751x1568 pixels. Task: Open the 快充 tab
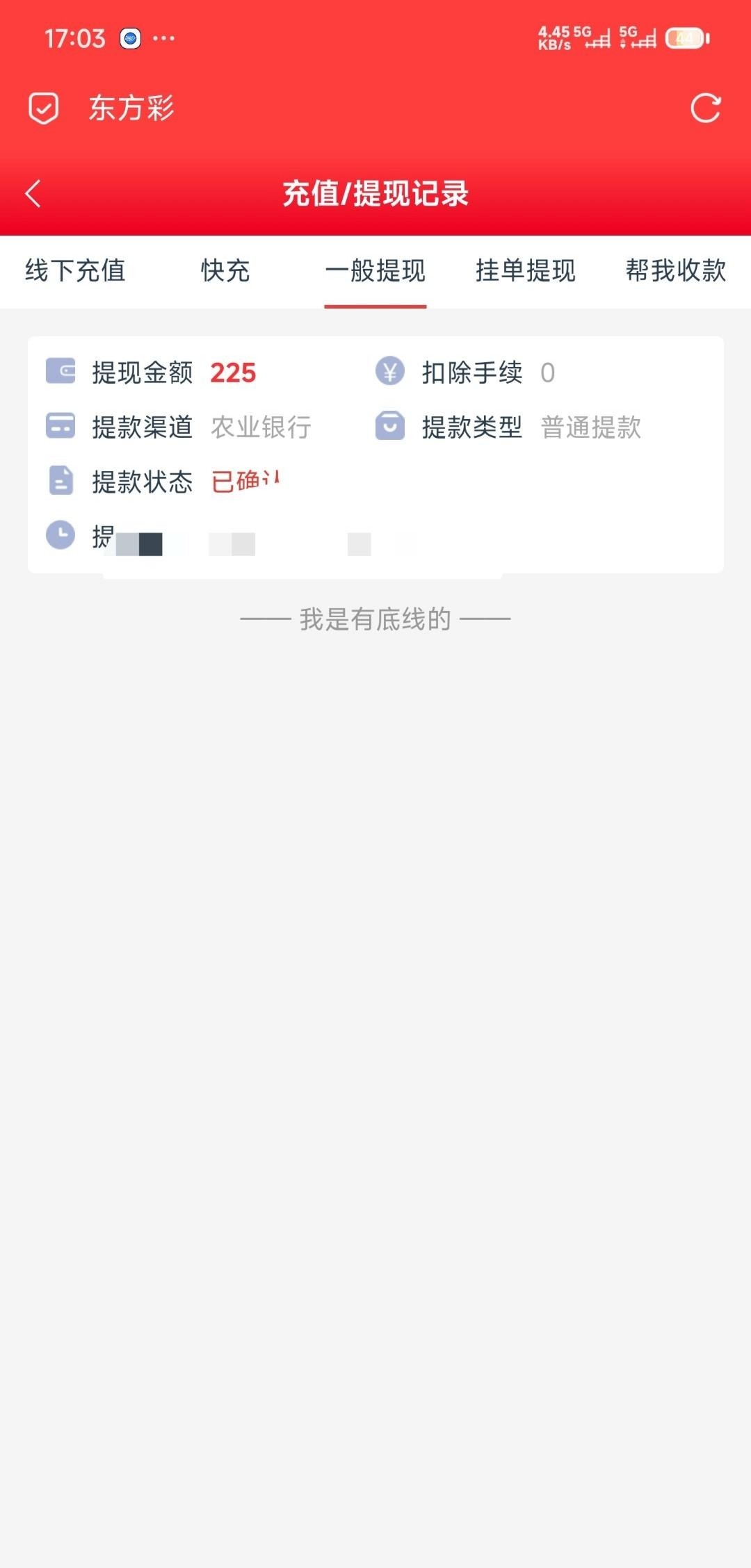225,270
